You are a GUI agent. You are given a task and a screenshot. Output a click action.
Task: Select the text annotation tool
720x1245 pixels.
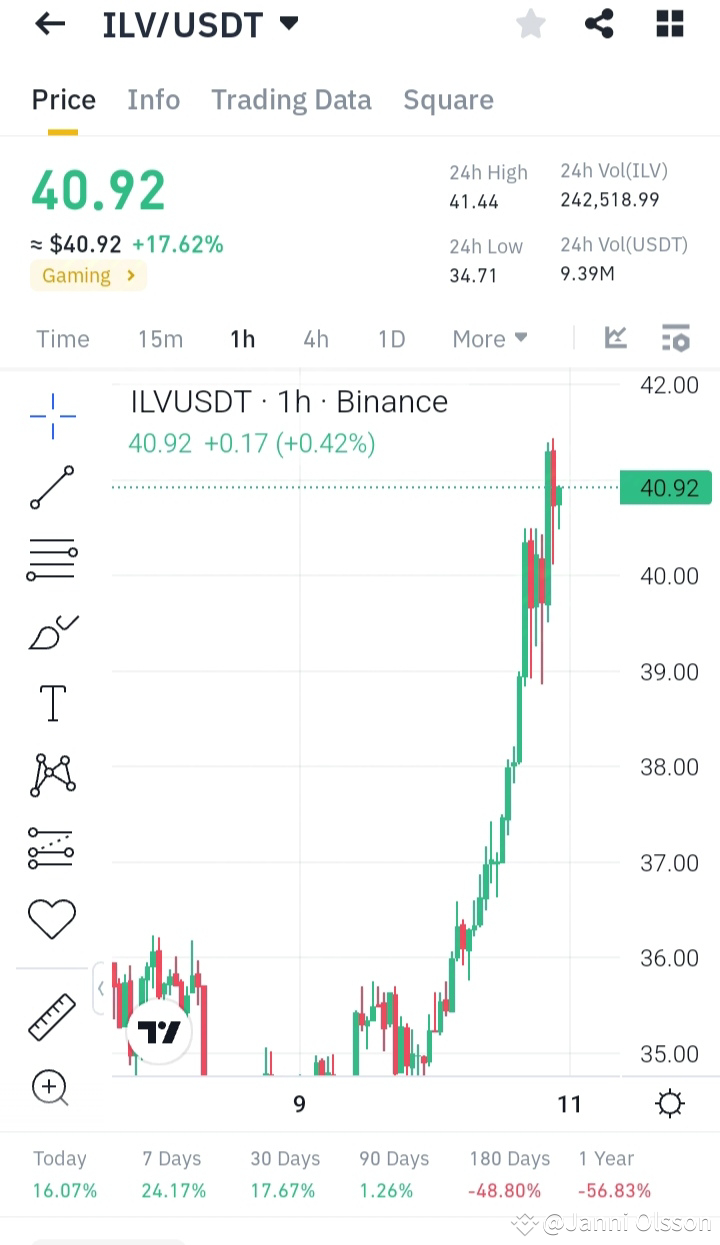click(x=51, y=702)
